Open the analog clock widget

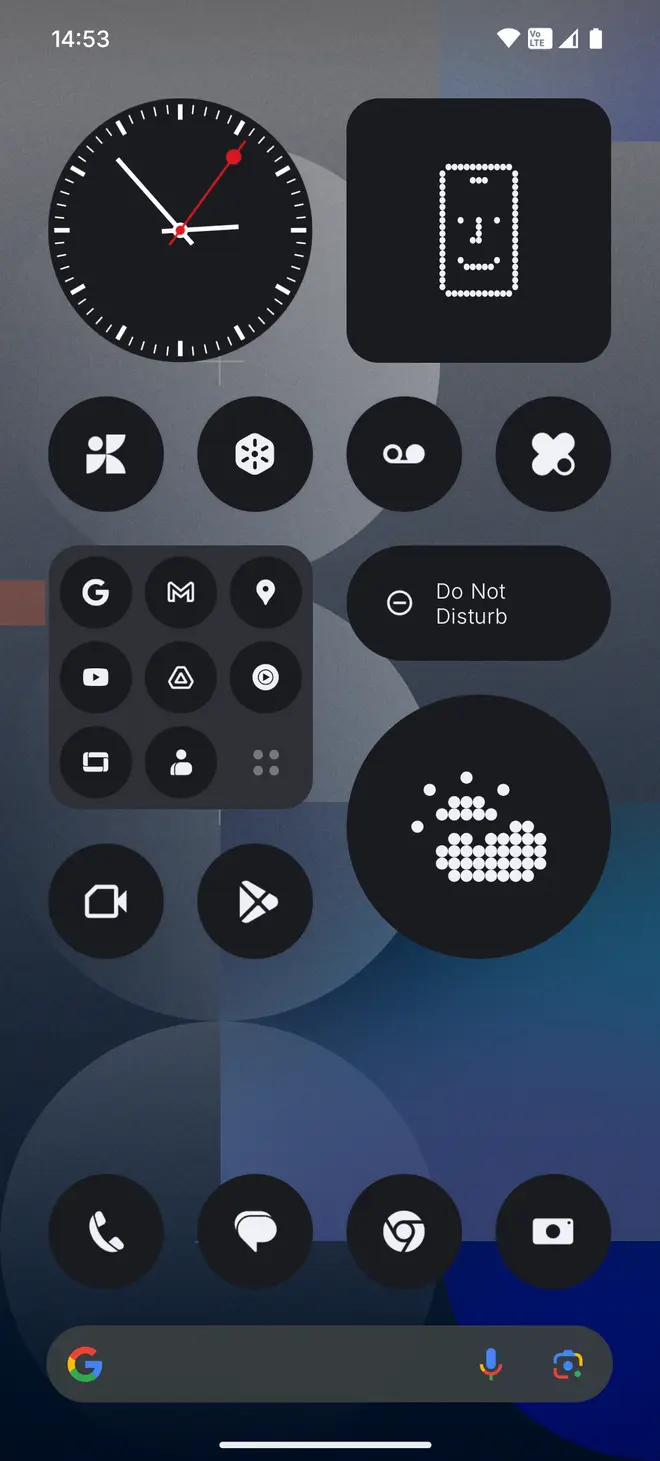click(x=180, y=230)
